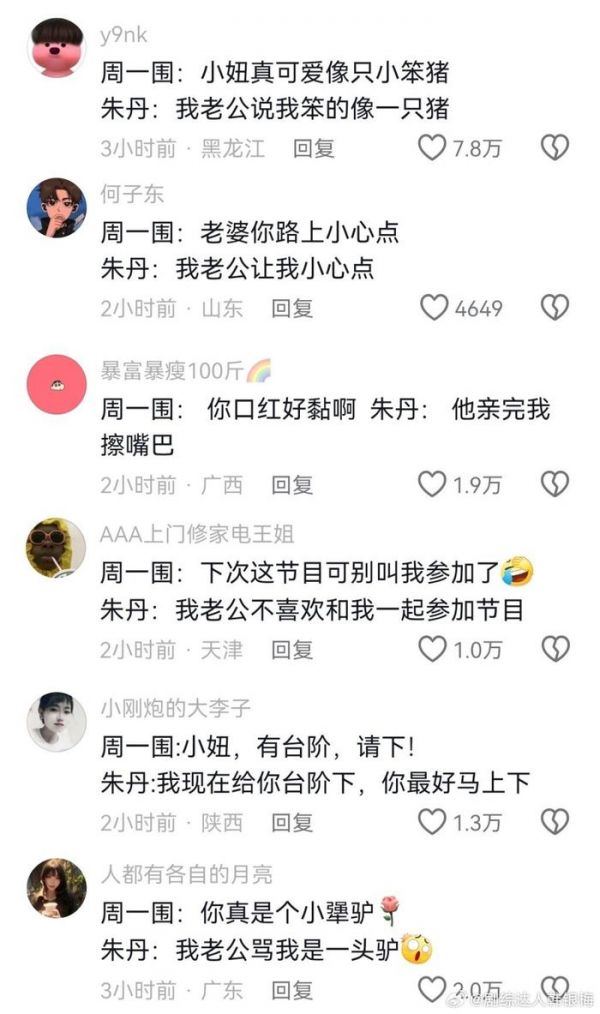Dislike 小刚炮的大李子's comment
600x1014 pixels.
pos(555,822)
